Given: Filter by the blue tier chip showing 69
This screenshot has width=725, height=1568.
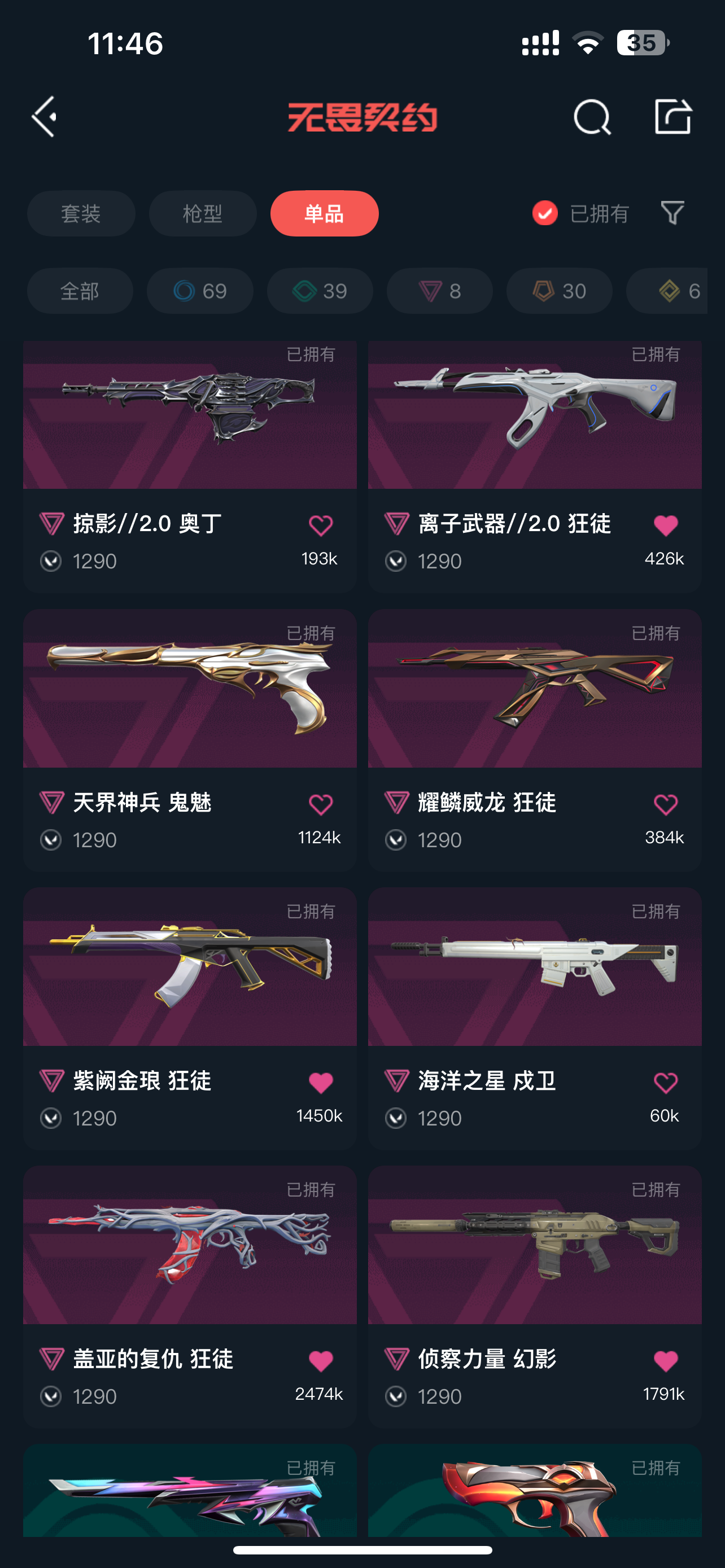Looking at the screenshot, I should pyautogui.click(x=200, y=291).
